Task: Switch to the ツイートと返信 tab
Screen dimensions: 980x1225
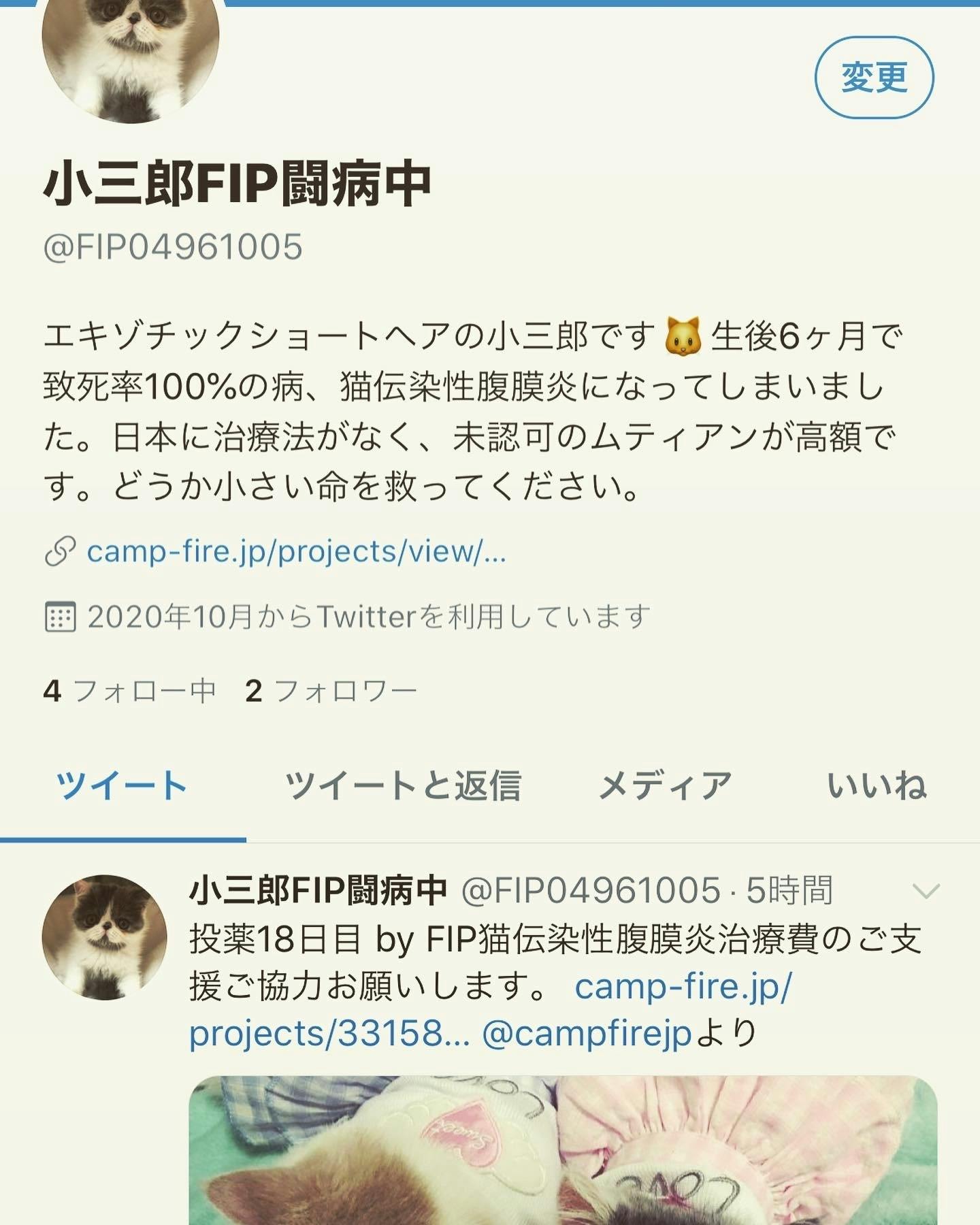Action: click(x=403, y=786)
